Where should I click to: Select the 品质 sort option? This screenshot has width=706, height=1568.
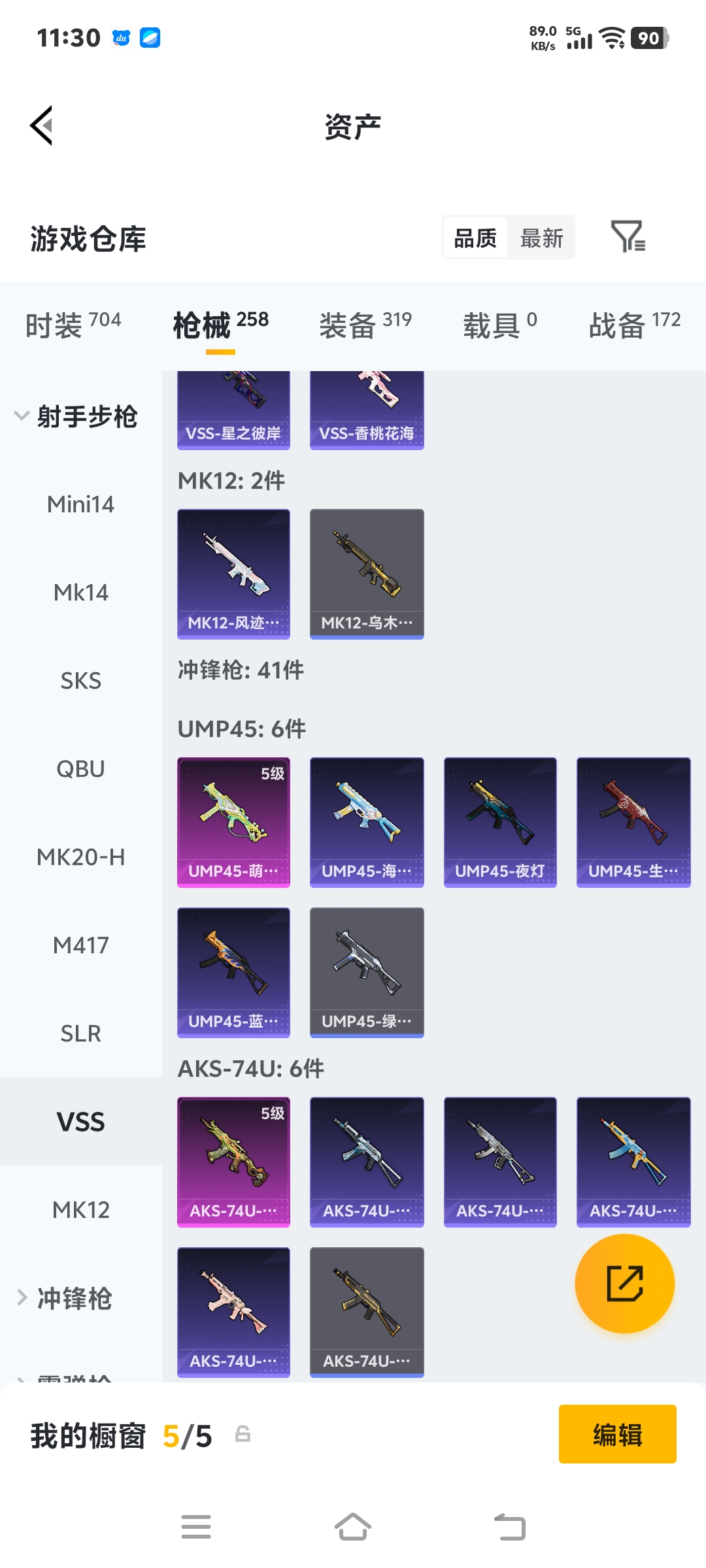[475, 238]
